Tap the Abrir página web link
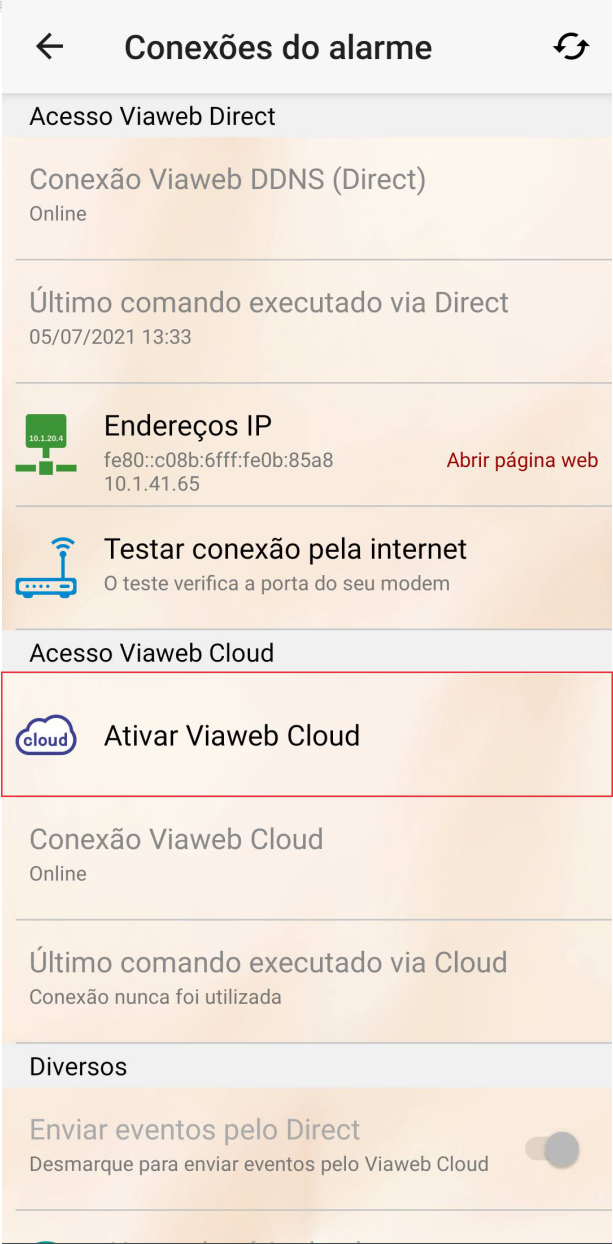Screen dimensions: 613x1244 [522, 460]
